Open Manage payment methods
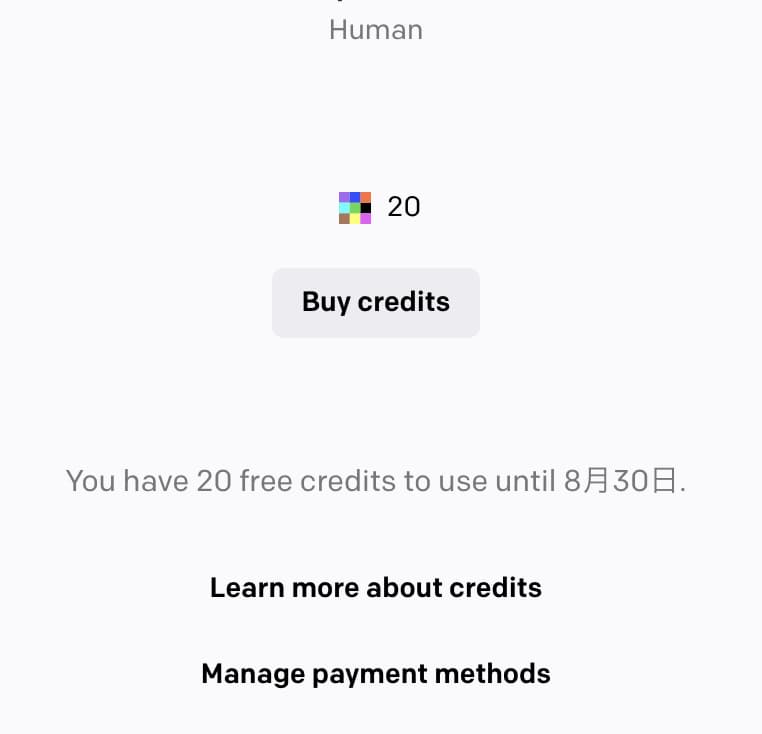Image resolution: width=762 pixels, height=734 pixels. tap(376, 674)
